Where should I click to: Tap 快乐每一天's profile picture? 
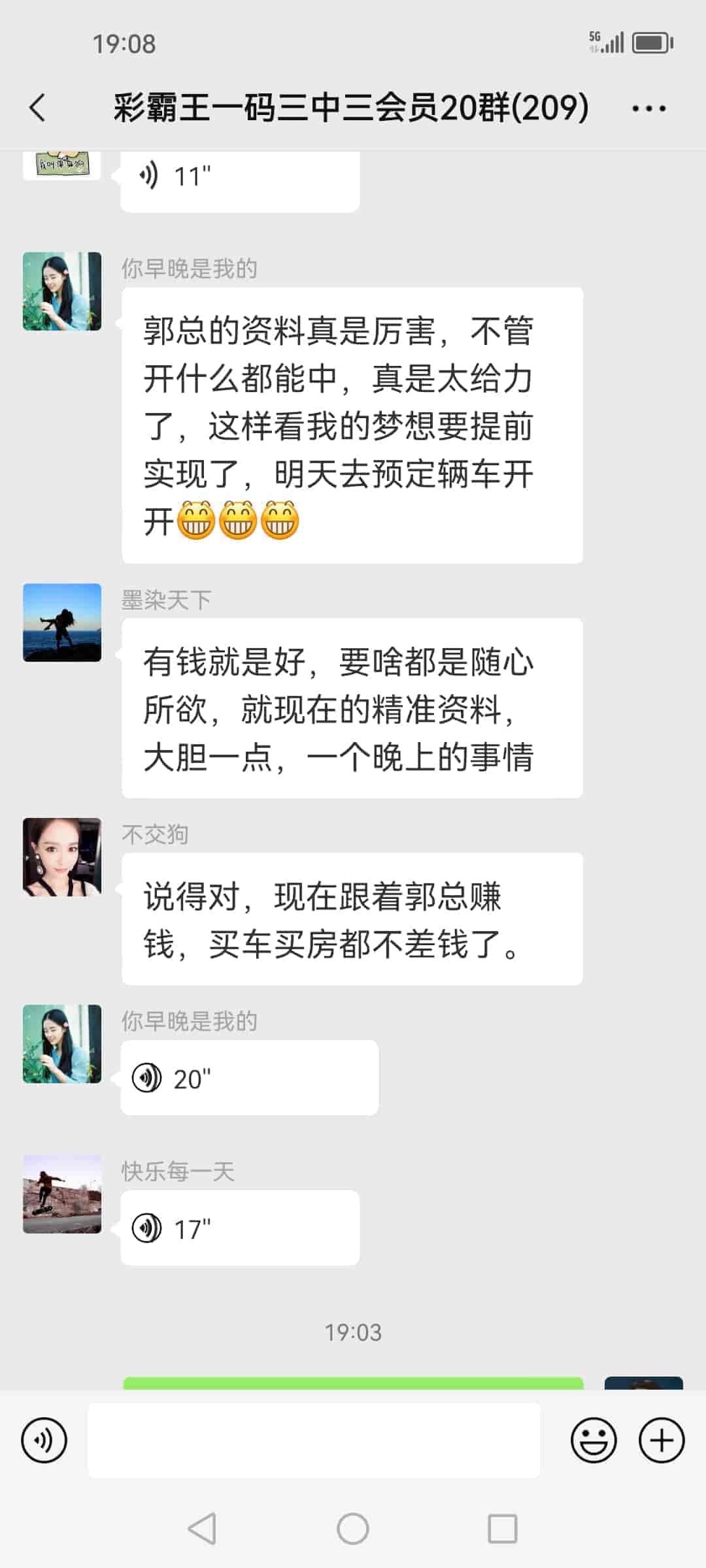pos(62,1196)
